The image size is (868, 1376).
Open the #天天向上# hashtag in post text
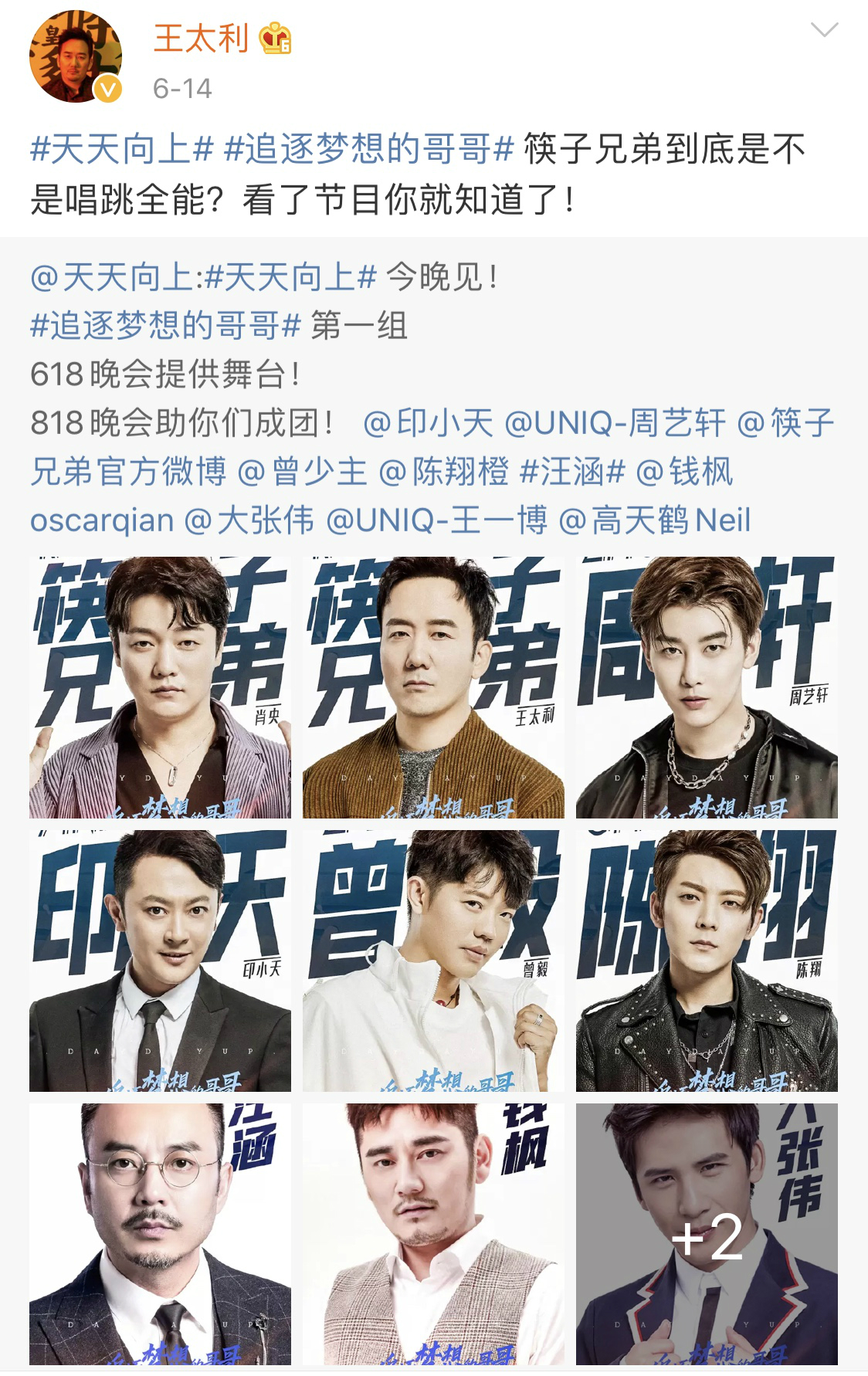click(x=121, y=148)
